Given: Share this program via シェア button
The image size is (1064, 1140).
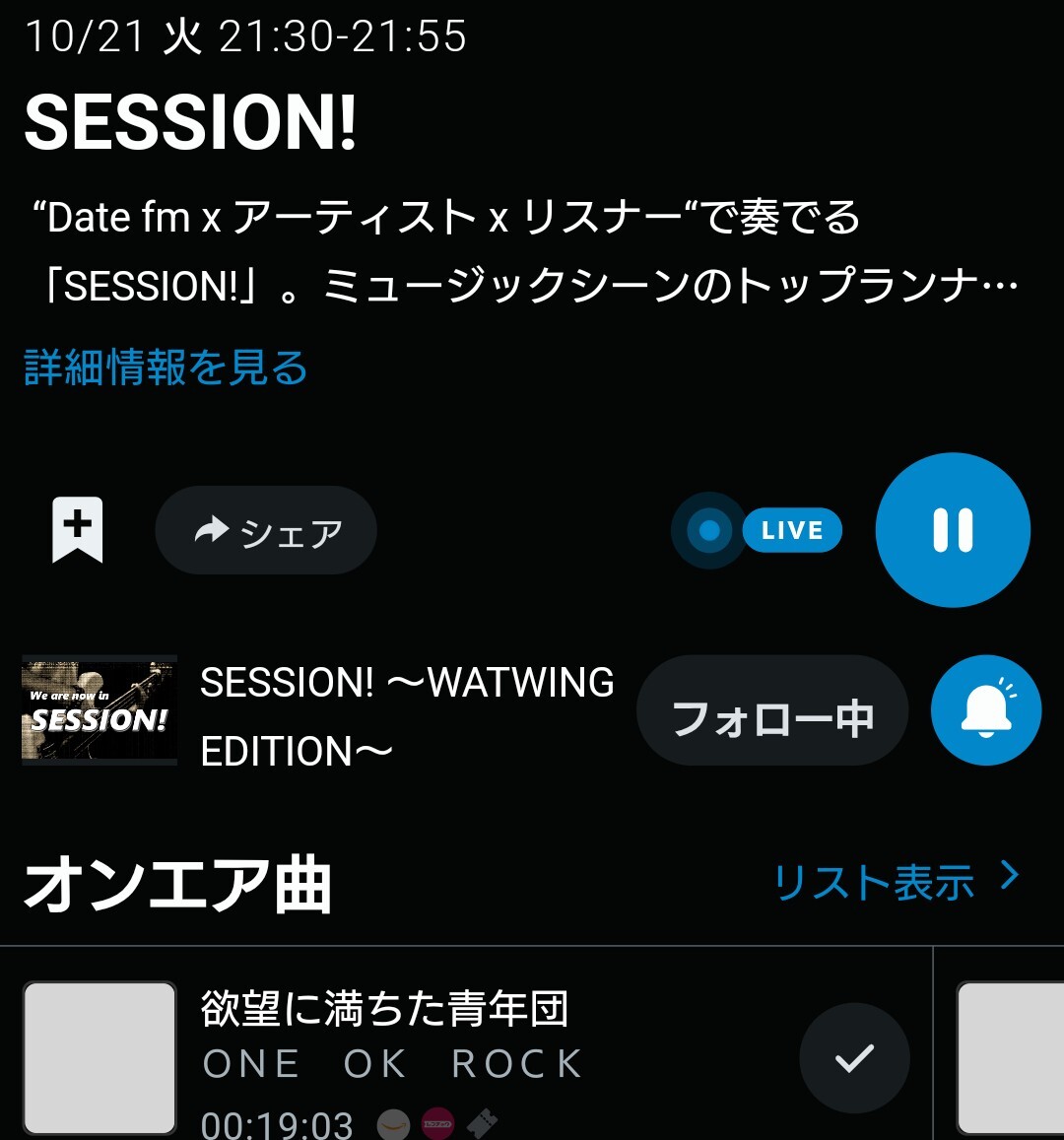Looking at the screenshot, I should tap(266, 531).
